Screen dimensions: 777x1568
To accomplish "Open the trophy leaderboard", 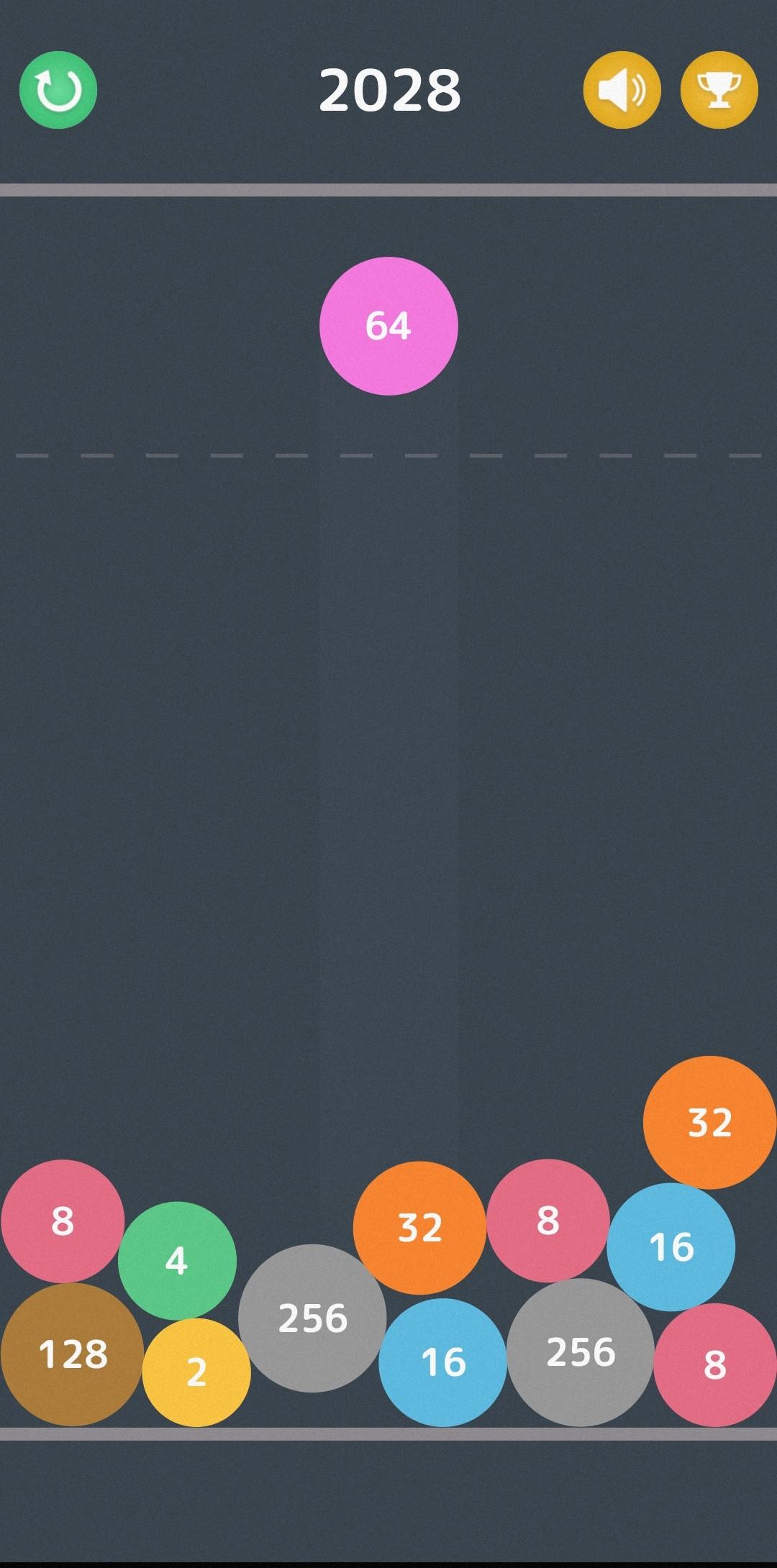I will pos(719,90).
